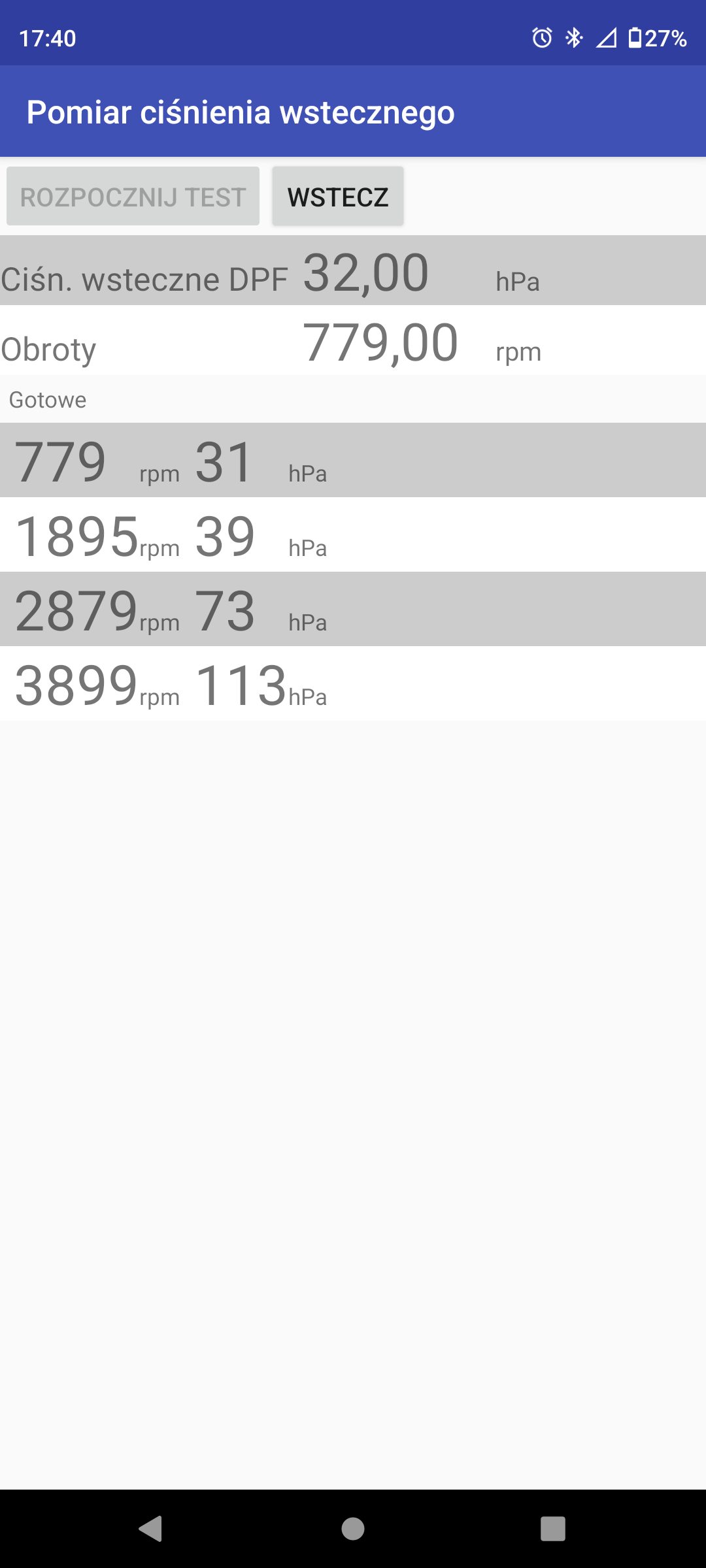Tap the WSTECZ button to go back
Viewport: 706px width, 1568px height.
click(x=338, y=197)
